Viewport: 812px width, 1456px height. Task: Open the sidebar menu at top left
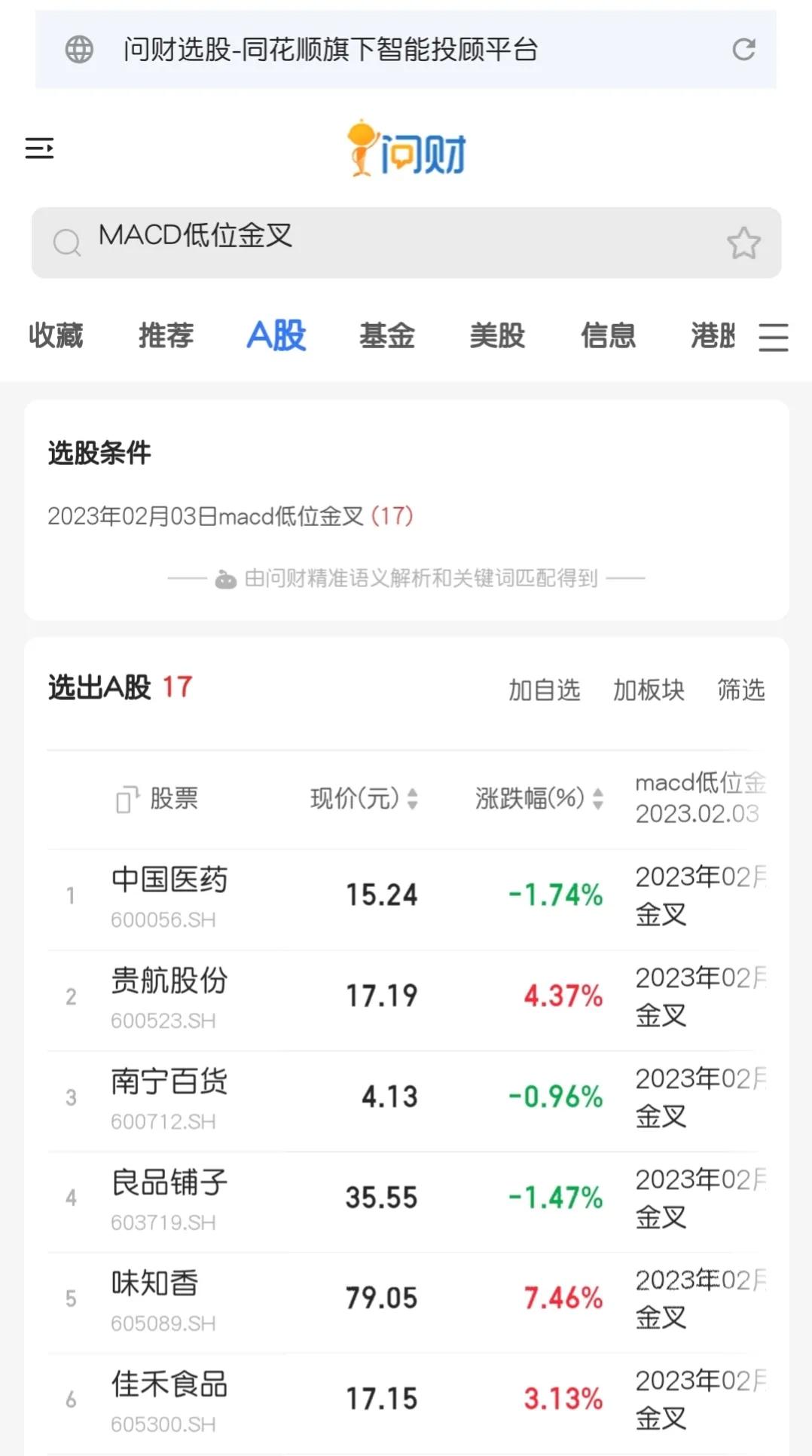coord(40,148)
